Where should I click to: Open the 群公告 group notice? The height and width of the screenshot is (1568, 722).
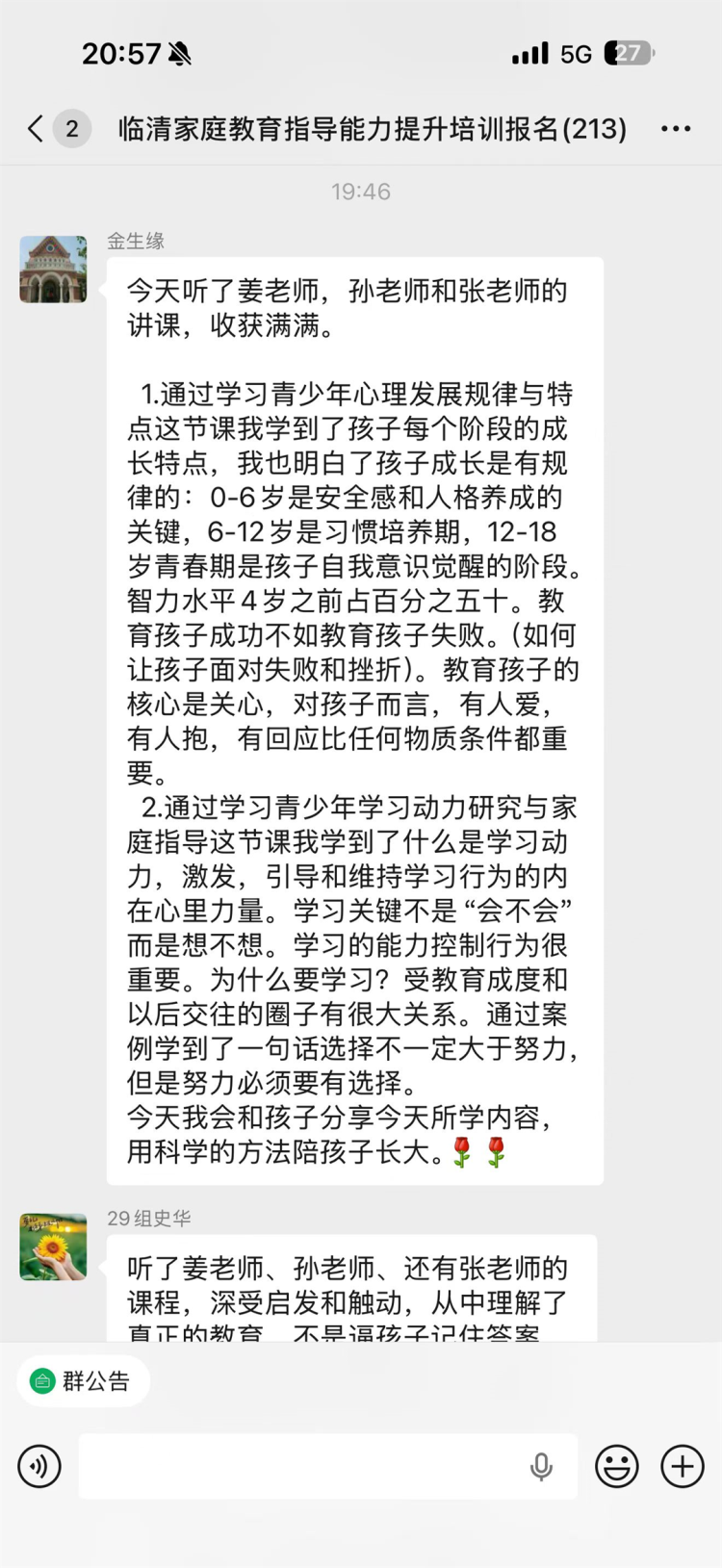(x=83, y=1381)
